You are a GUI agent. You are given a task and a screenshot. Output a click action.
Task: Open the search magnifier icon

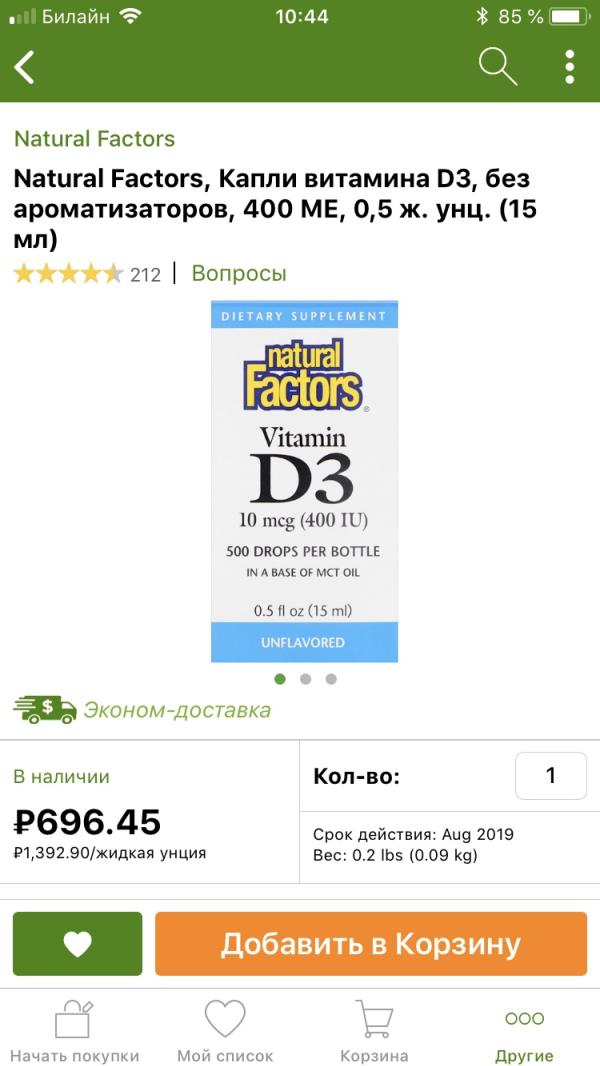497,67
